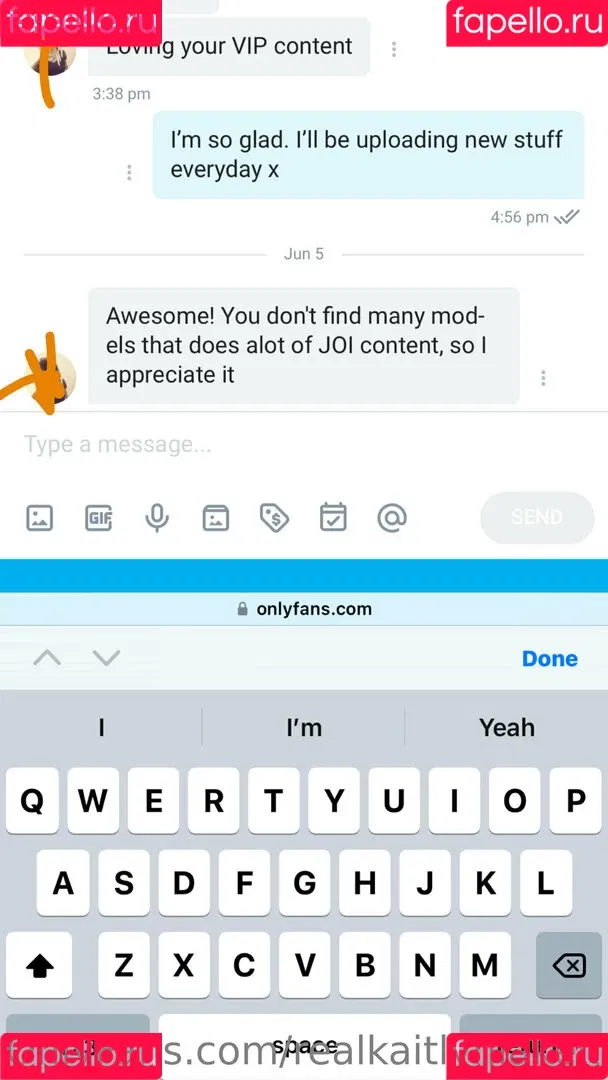
Task: Hit the backspace key
Action: pyautogui.click(x=568, y=965)
